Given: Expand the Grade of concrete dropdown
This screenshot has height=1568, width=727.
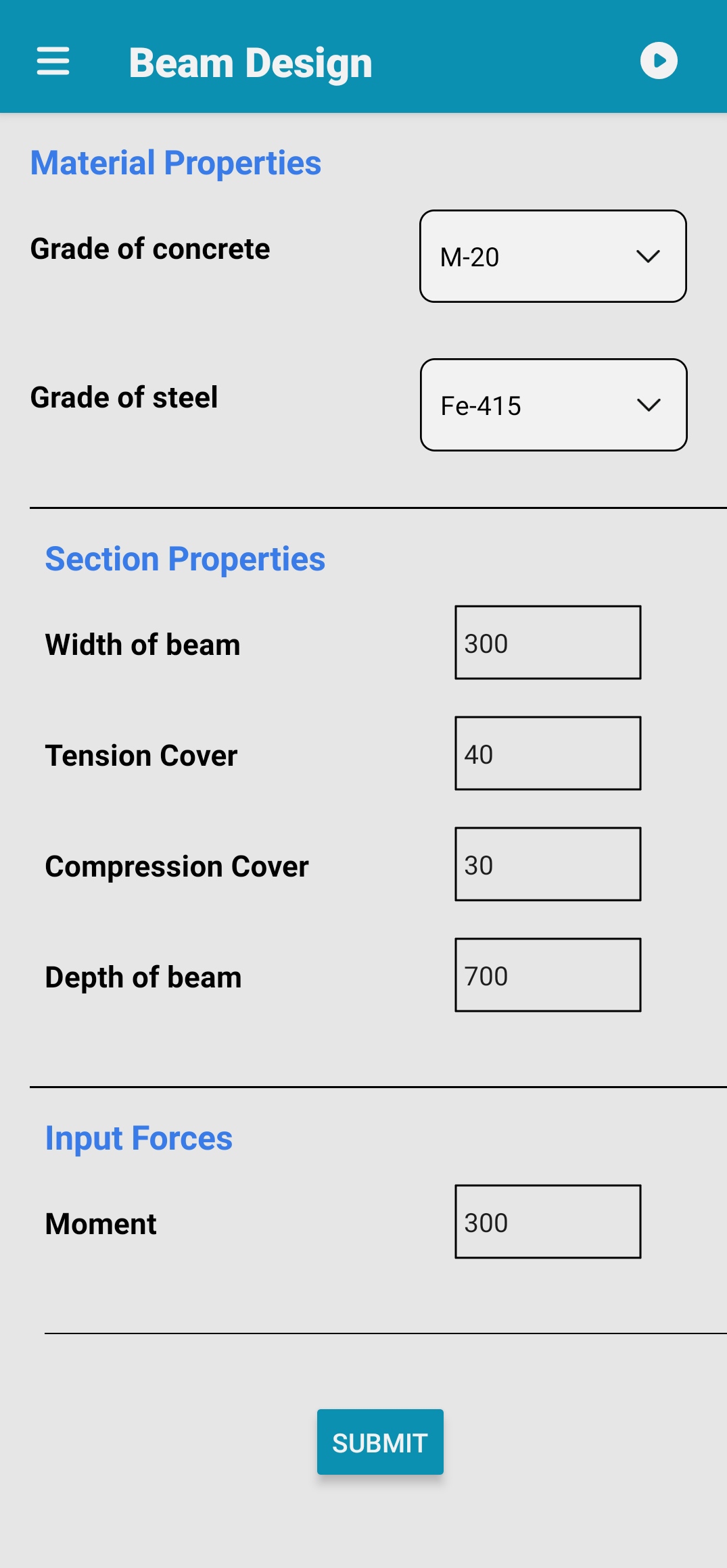Looking at the screenshot, I should coord(553,256).
